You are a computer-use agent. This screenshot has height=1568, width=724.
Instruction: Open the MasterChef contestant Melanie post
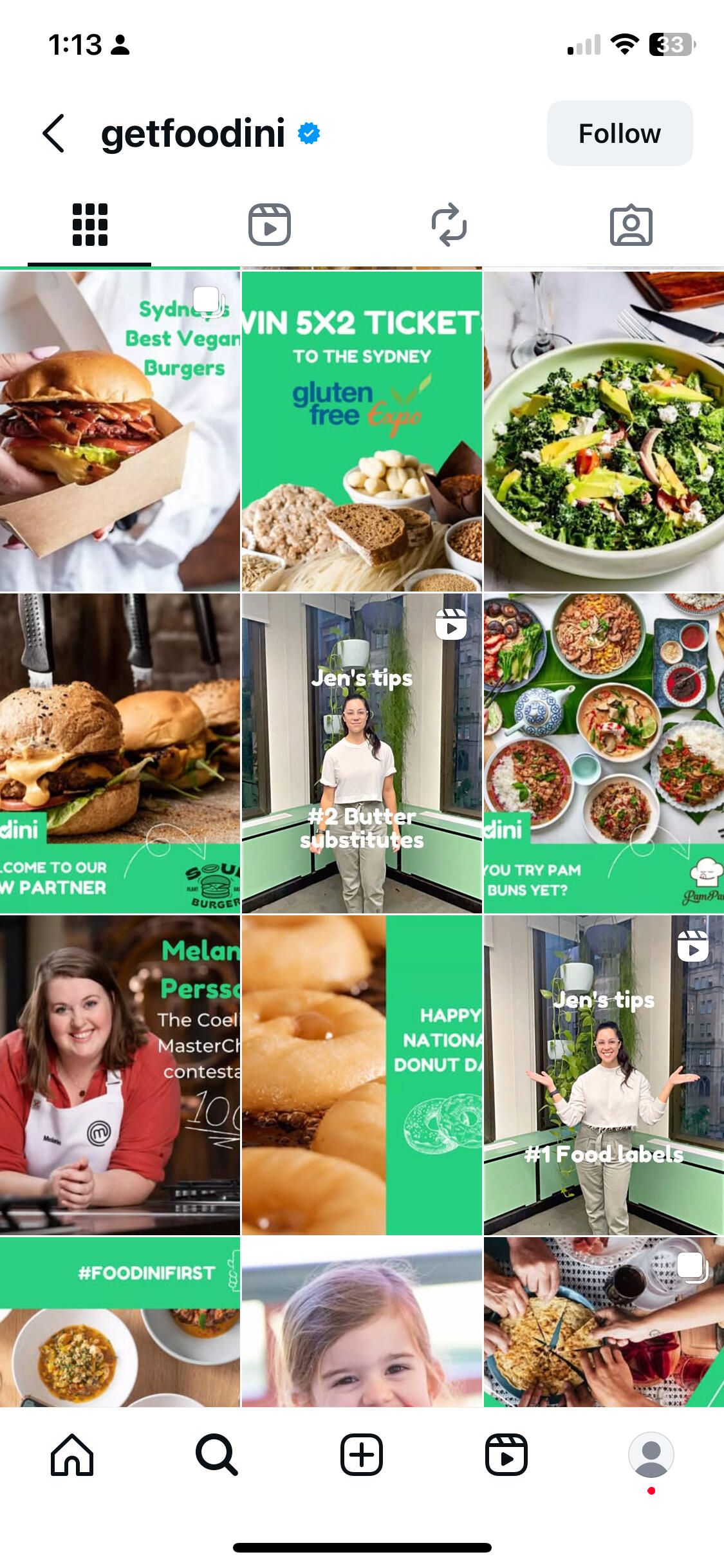[120, 1075]
